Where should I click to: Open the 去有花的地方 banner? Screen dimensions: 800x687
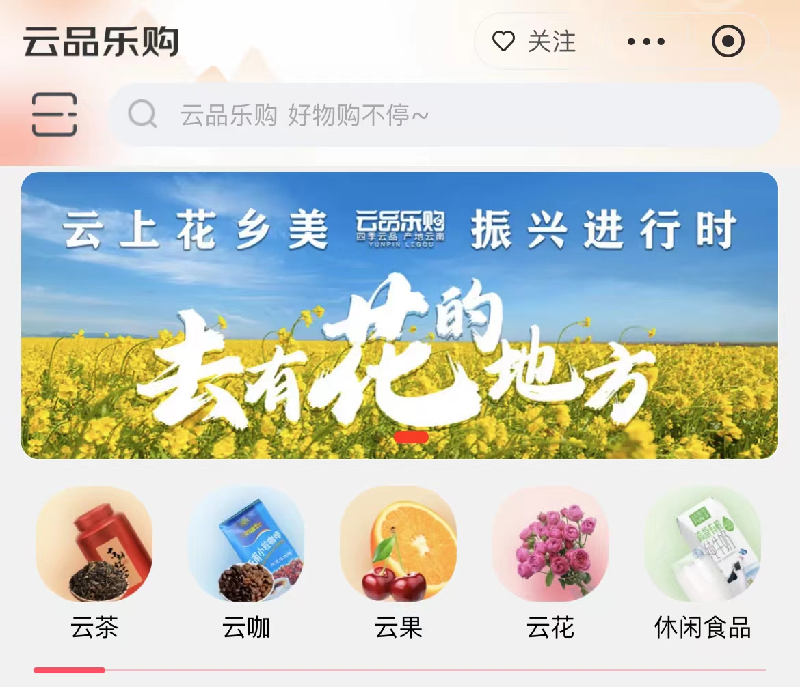[x=399, y=315]
